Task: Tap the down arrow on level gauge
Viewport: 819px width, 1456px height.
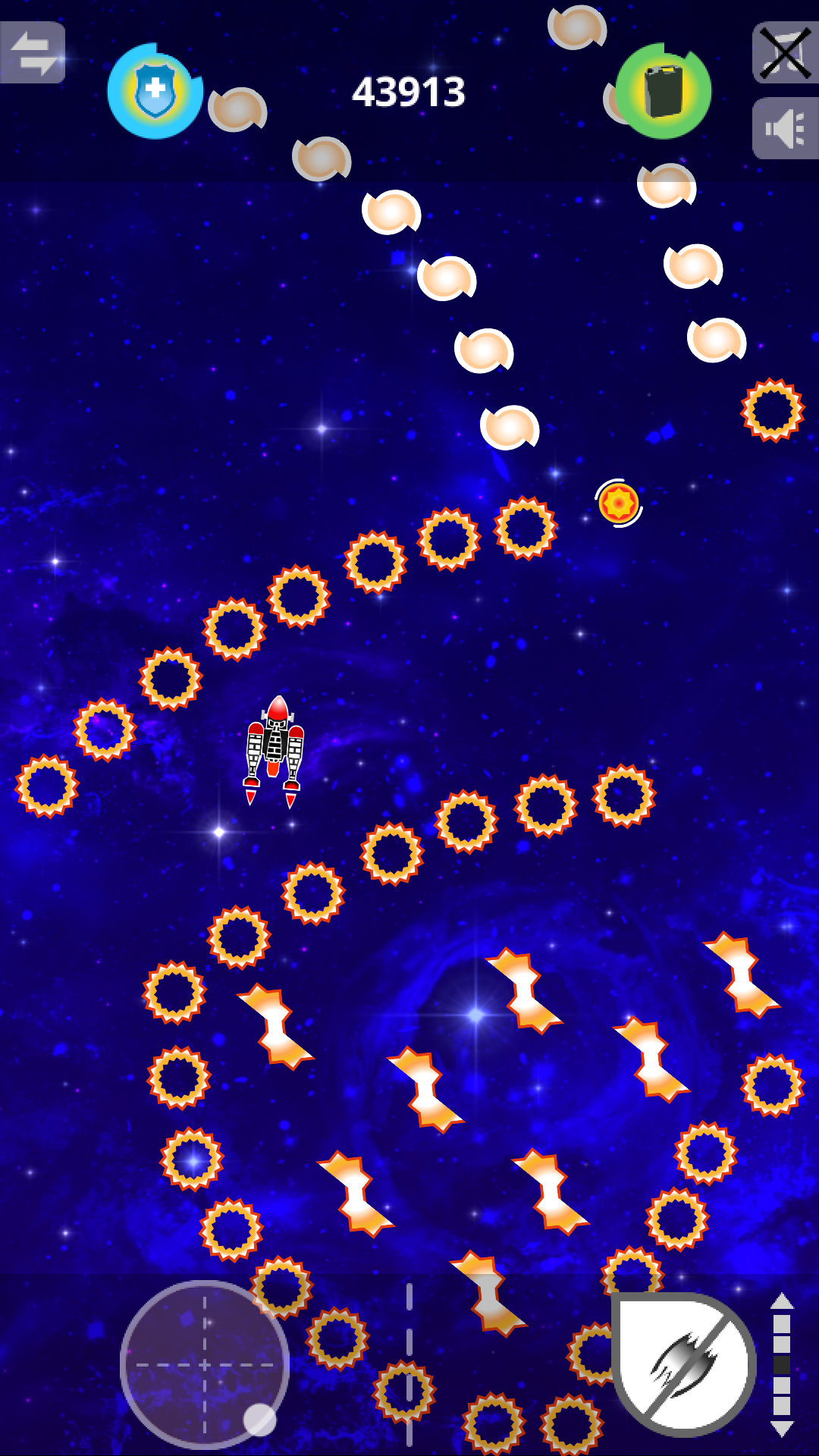Action: [782, 1429]
